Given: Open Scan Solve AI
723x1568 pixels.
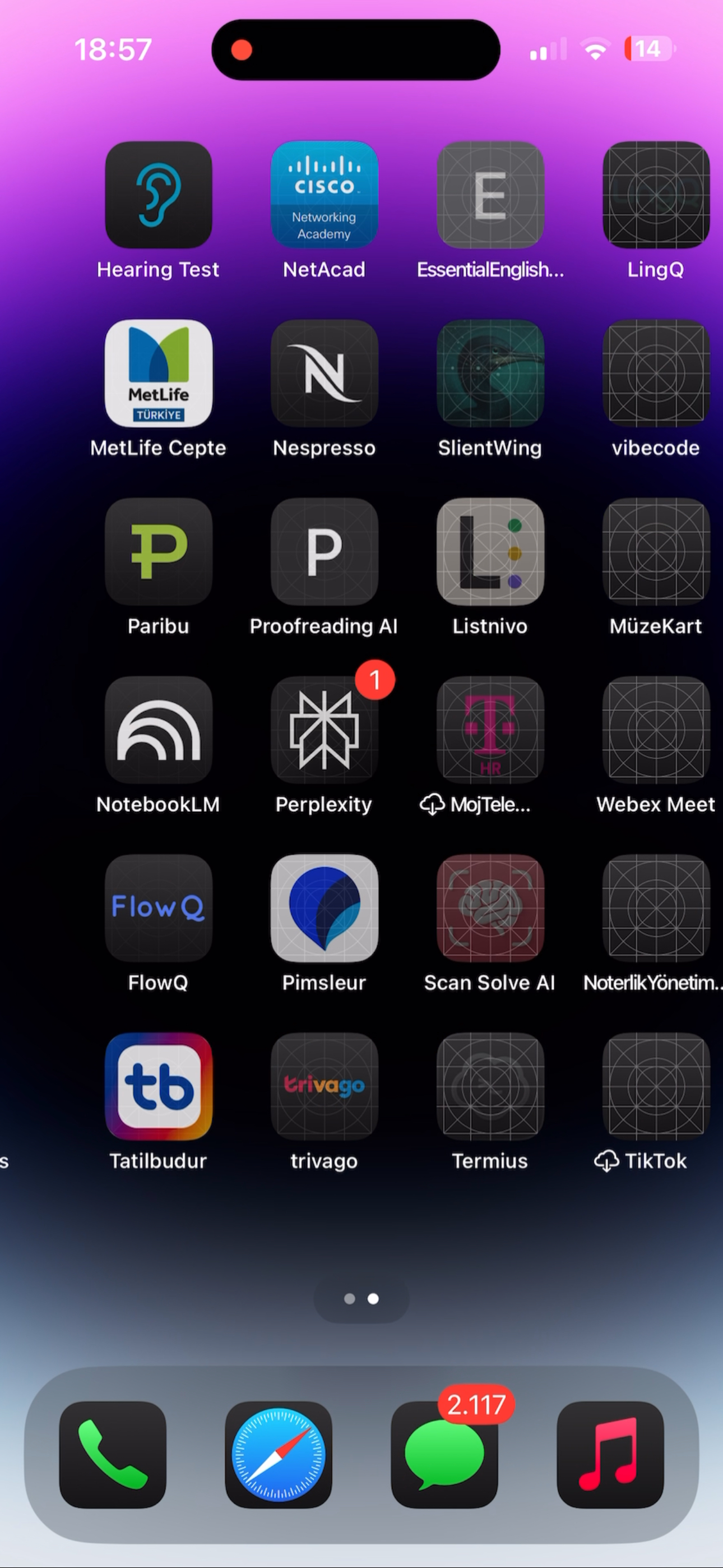Looking at the screenshot, I should point(490,908).
